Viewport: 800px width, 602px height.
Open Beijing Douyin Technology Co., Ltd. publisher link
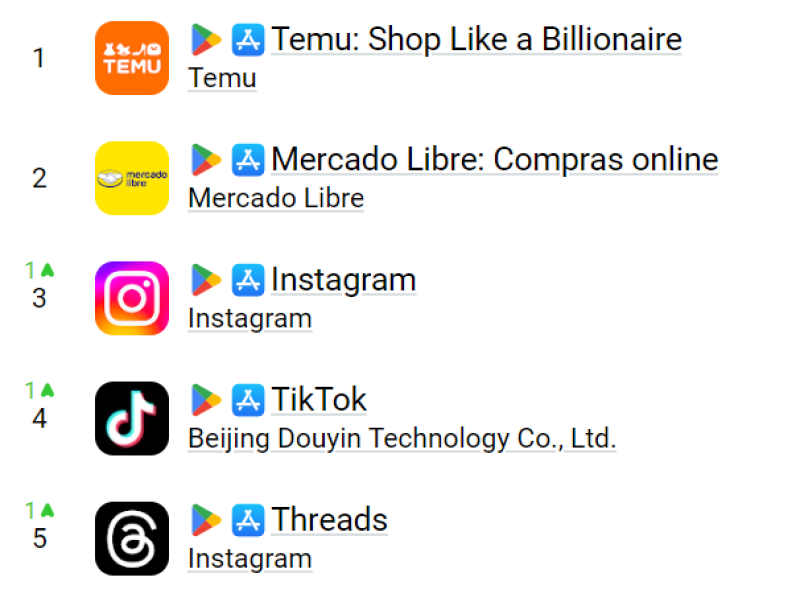coord(402,438)
